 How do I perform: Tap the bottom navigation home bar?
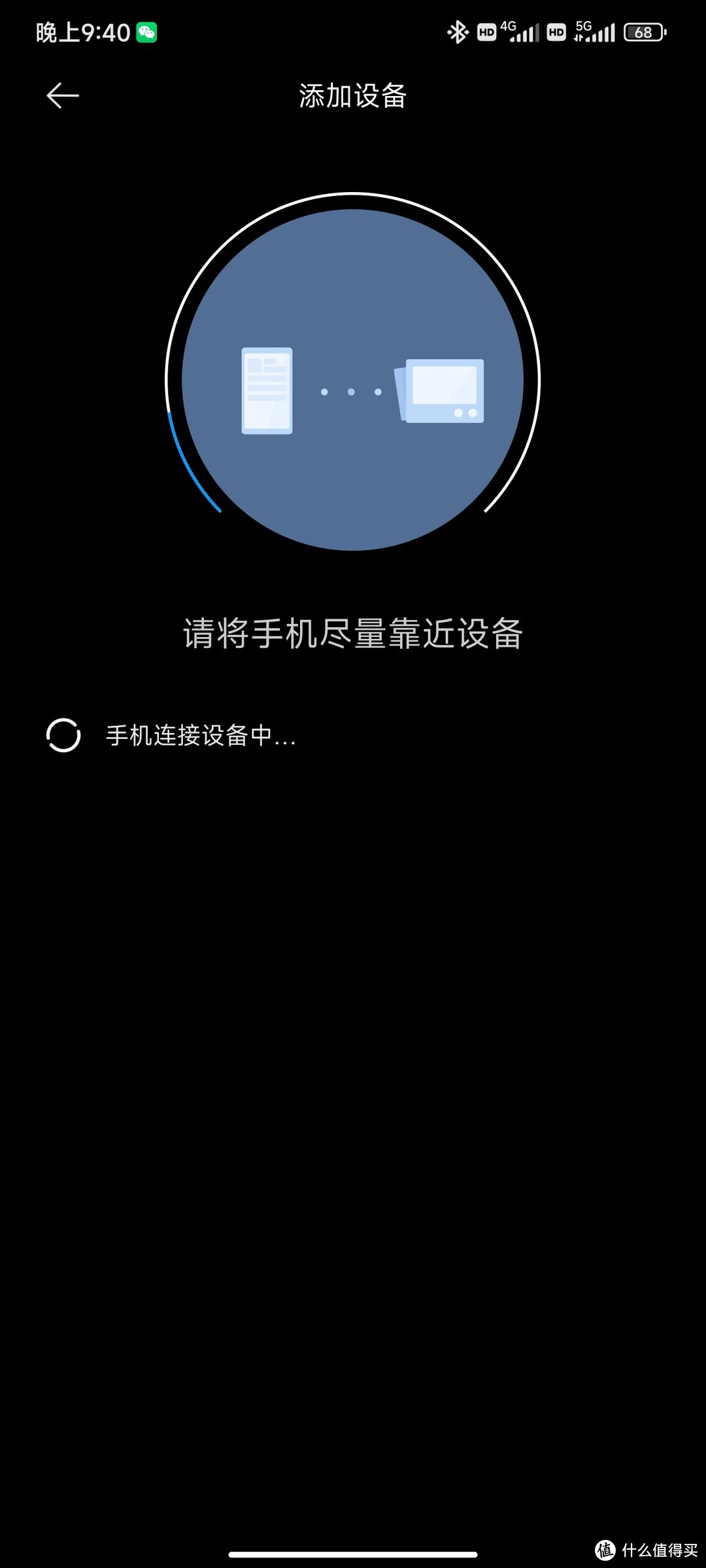point(353,1554)
